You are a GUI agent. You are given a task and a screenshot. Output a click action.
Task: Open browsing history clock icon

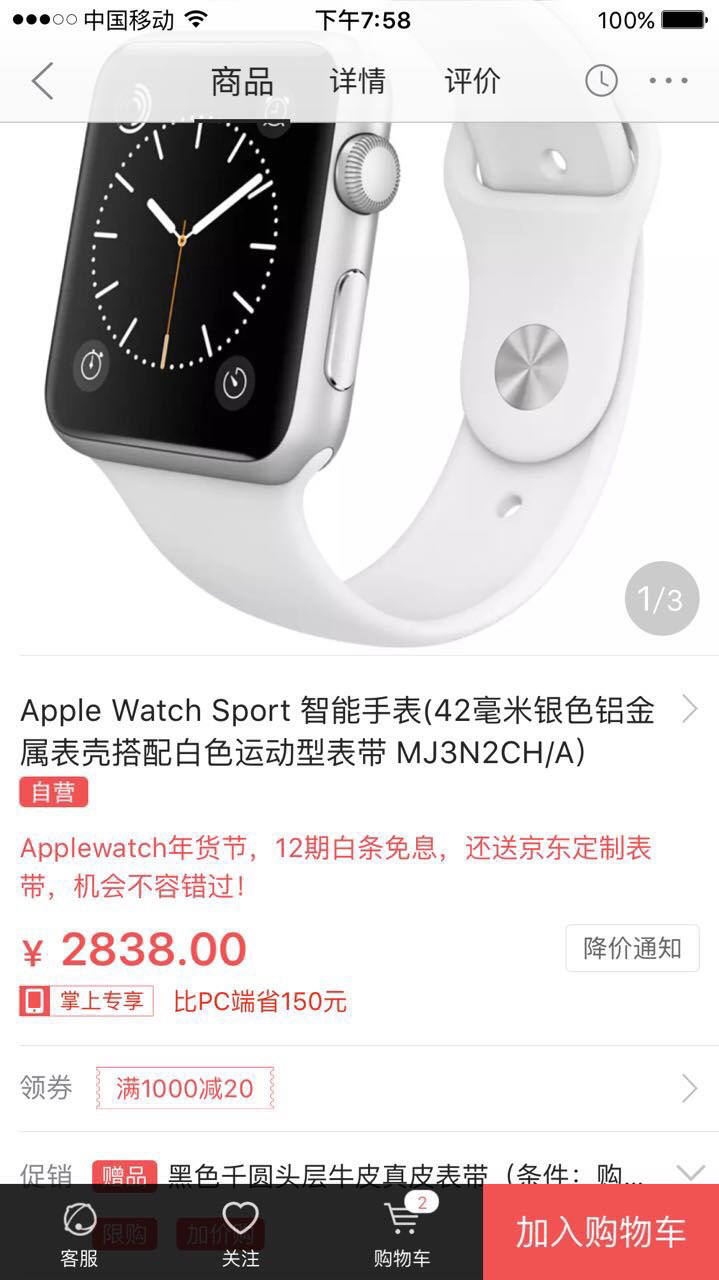[x=601, y=81]
